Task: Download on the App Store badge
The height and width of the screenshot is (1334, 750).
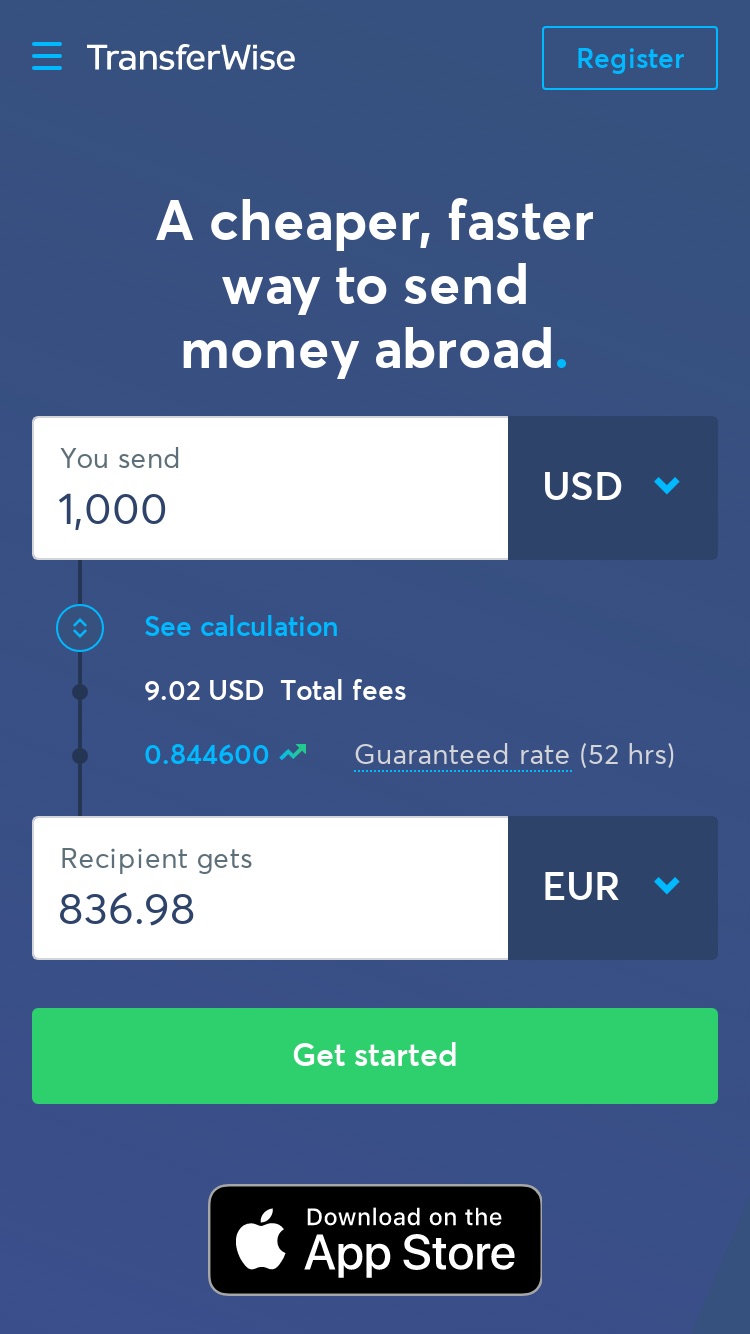Action: click(x=375, y=1240)
